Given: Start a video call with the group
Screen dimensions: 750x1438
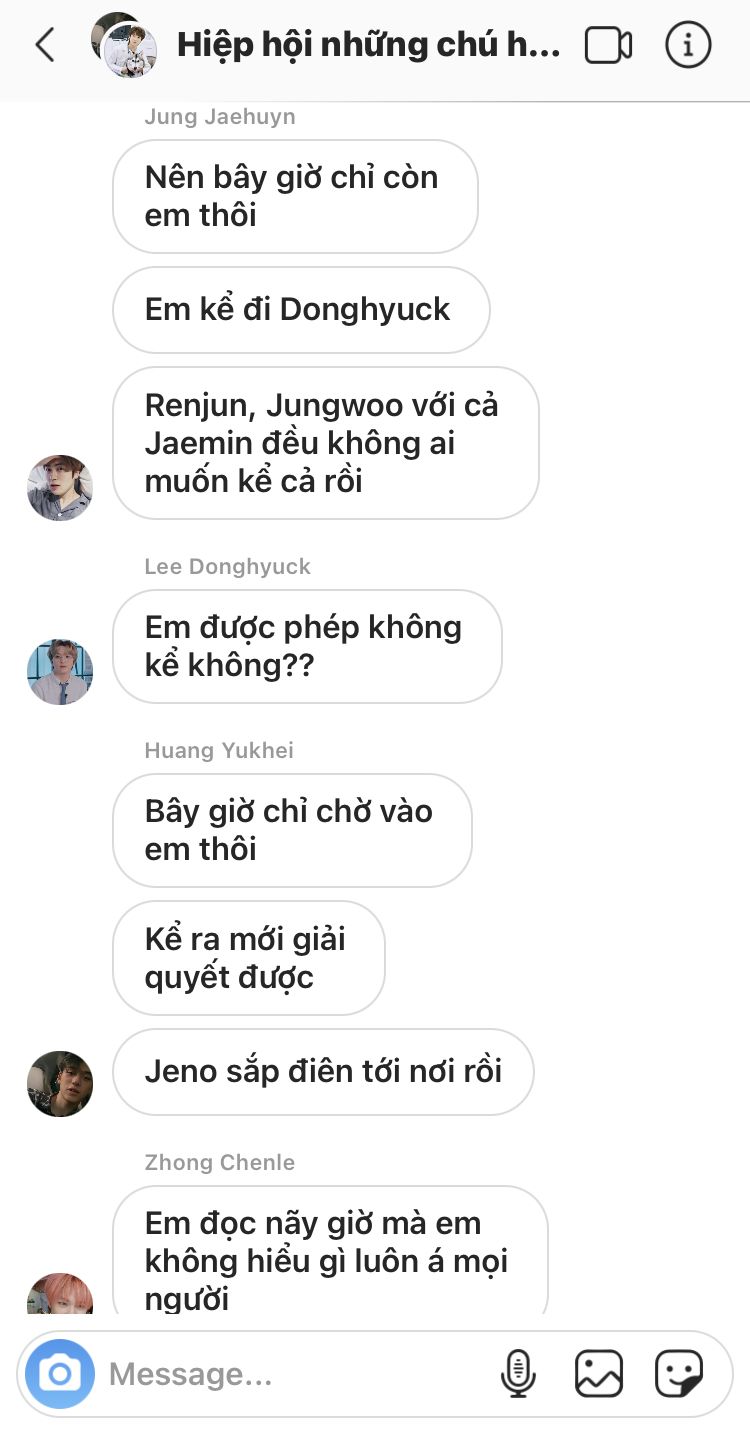Looking at the screenshot, I should [608, 45].
